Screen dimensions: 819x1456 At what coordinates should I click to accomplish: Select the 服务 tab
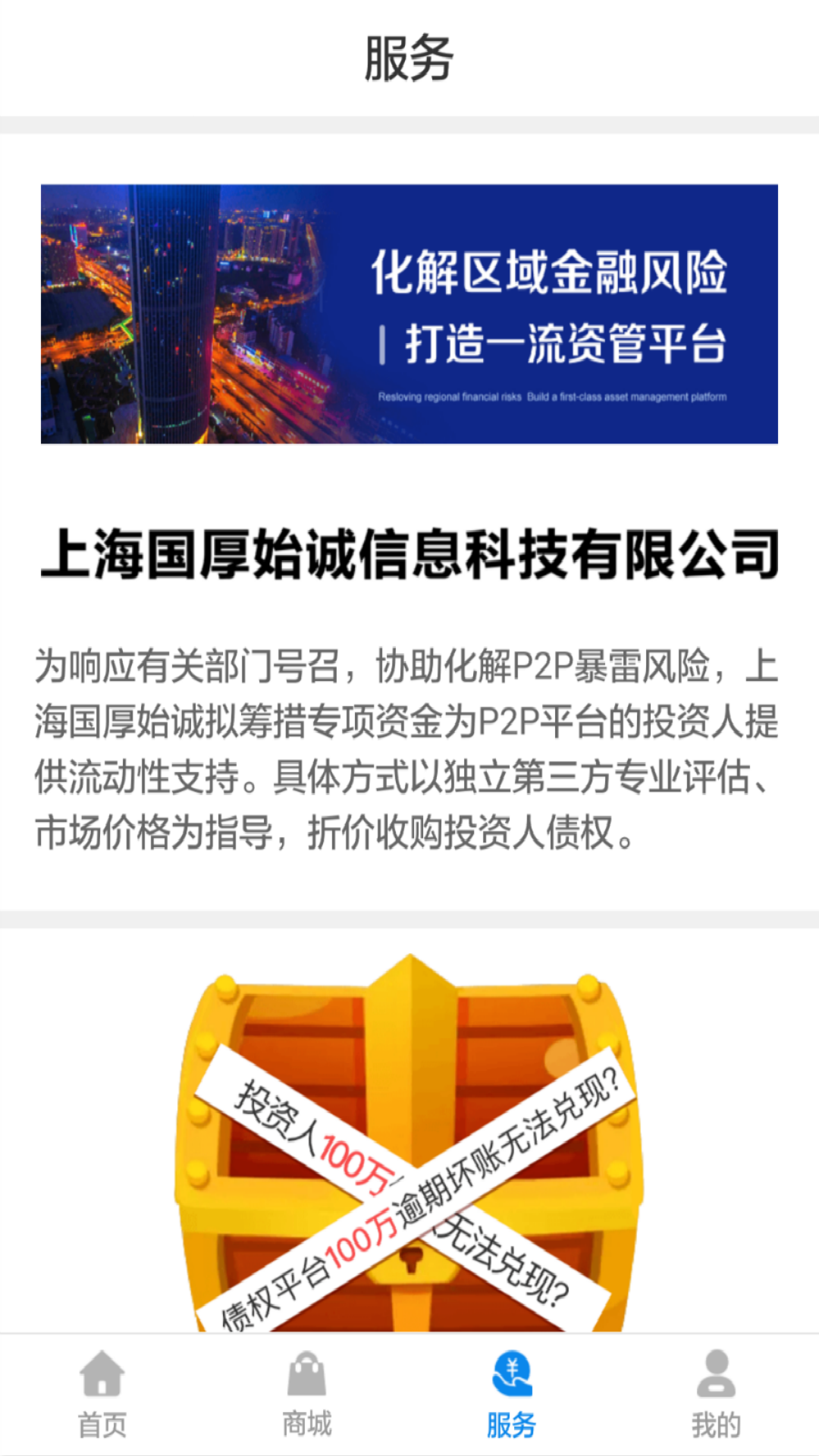click(512, 1394)
